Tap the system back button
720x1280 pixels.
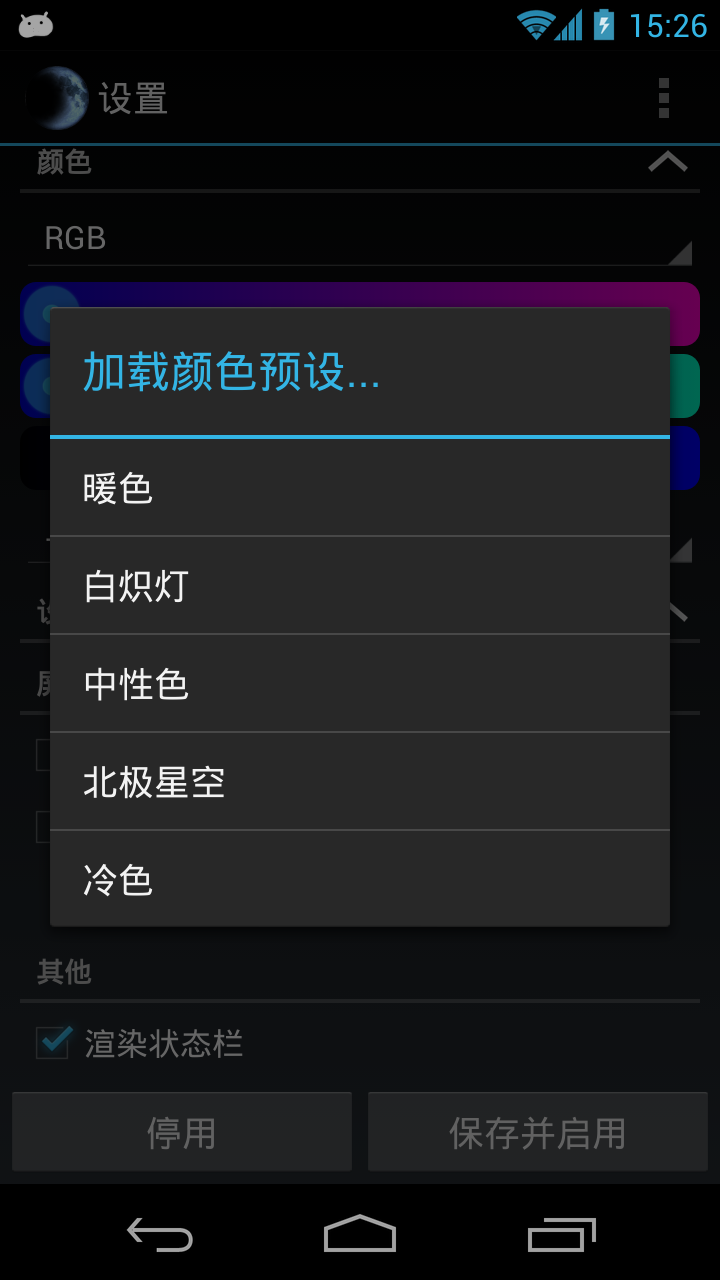click(x=160, y=1234)
